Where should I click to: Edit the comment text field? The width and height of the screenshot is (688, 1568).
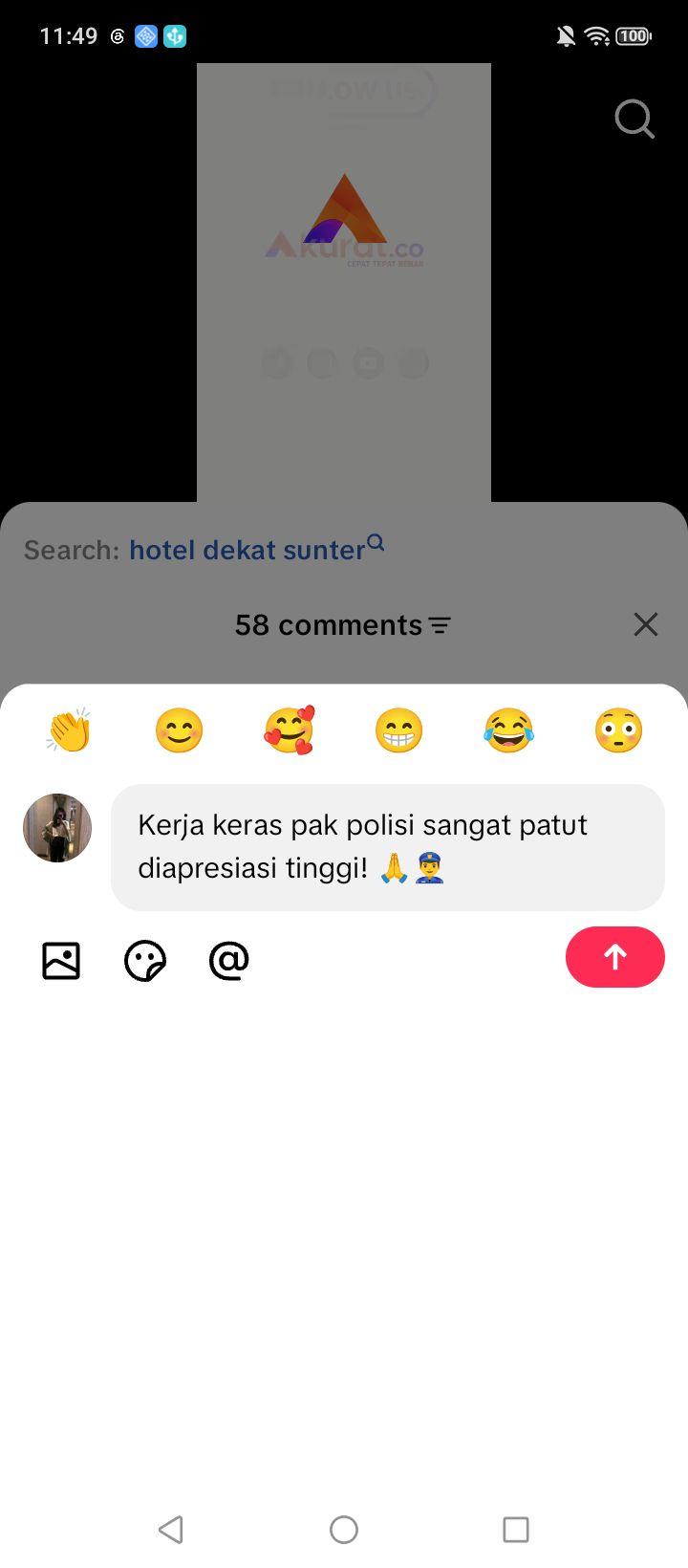click(388, 847)
